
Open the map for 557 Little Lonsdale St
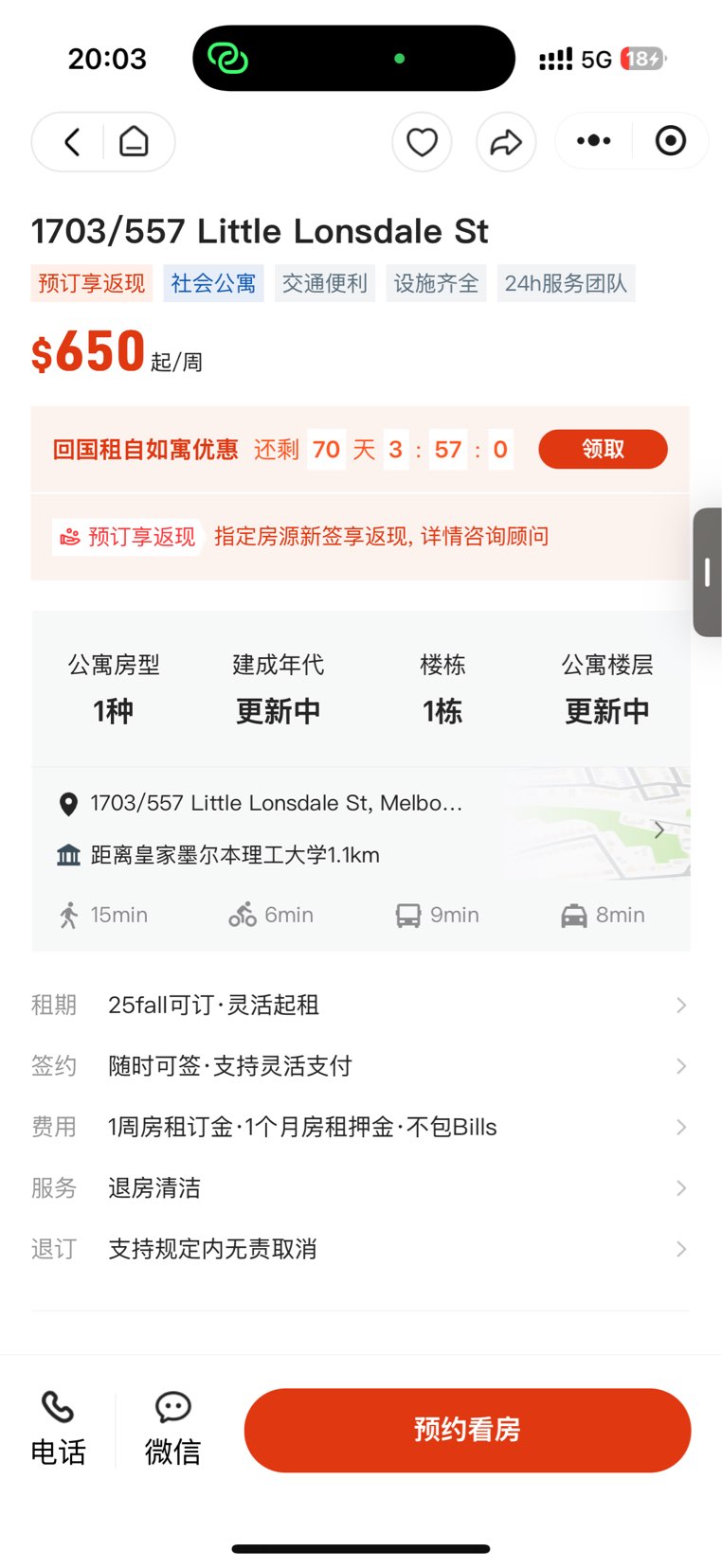[597, 824]
